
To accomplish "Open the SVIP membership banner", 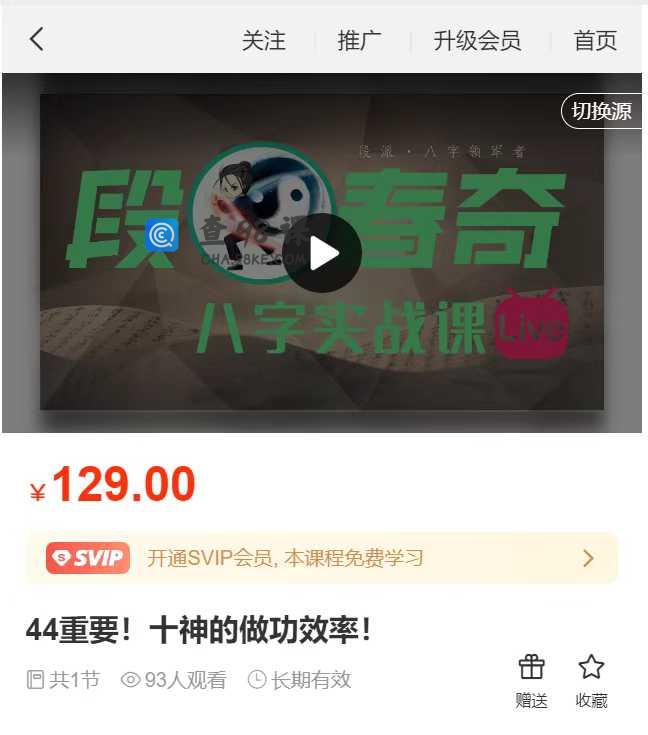I will pyautogui.click(x=322, y=558).
